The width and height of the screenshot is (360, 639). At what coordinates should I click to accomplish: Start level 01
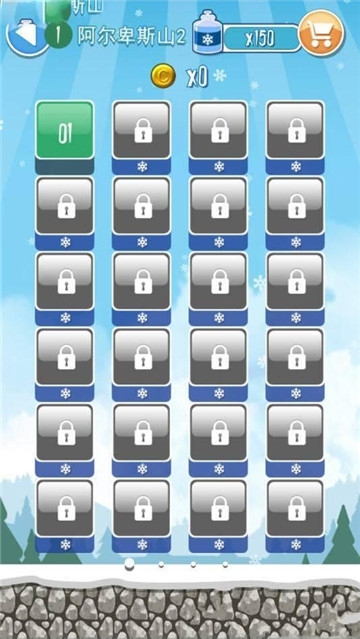pyautogui.click(x=65, y=130)
